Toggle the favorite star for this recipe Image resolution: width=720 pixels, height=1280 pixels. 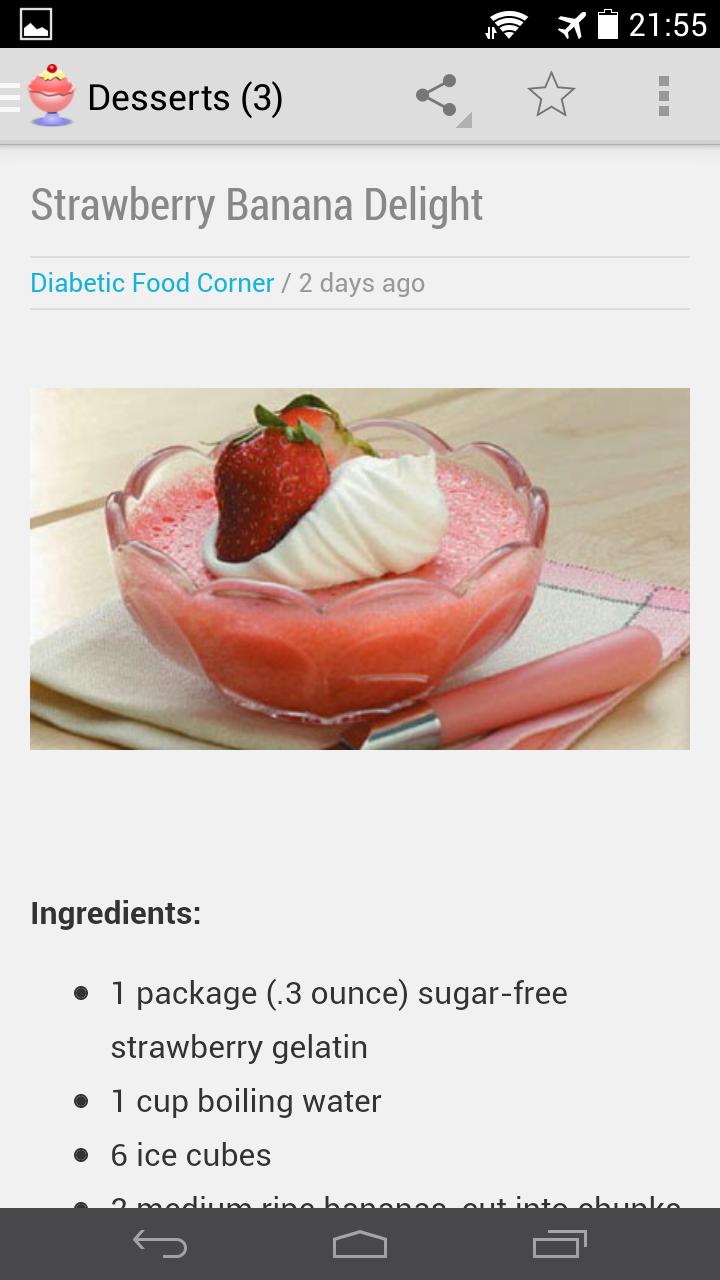click(551, 95)
